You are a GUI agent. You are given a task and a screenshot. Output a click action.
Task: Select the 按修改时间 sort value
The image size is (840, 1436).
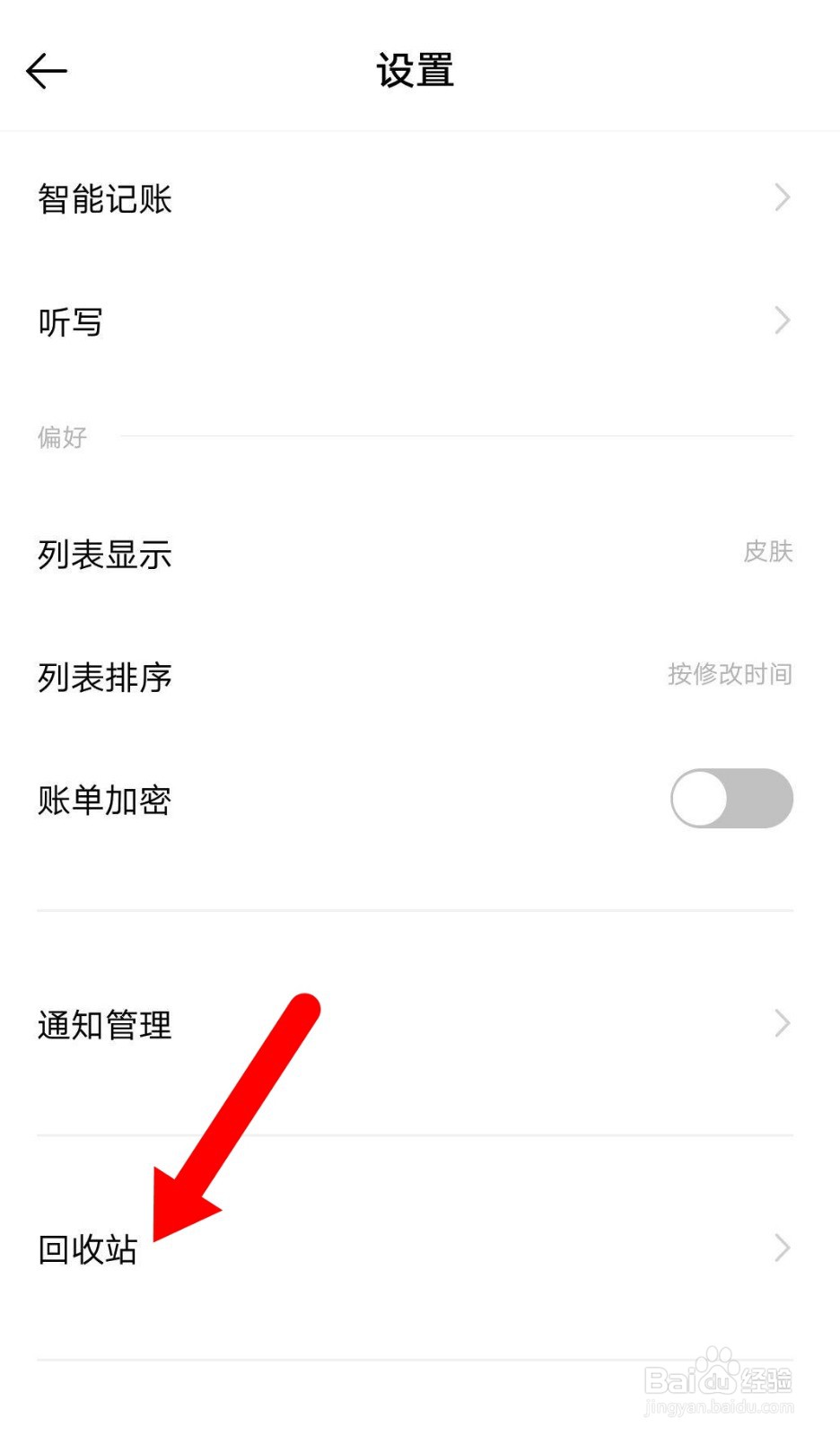pos(729,675)
